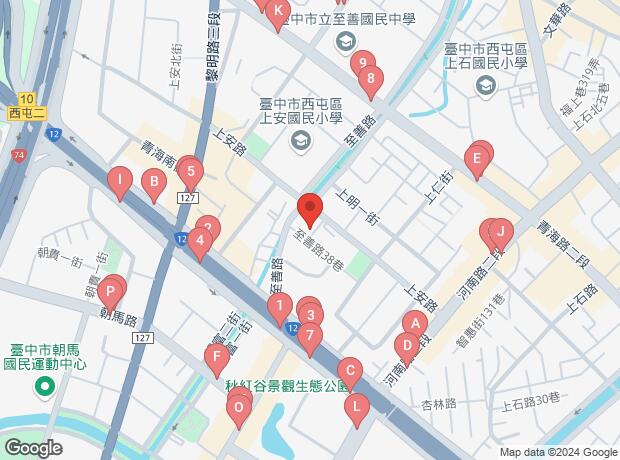Open map marker D
620x460 pixels.
coord(405,346)
